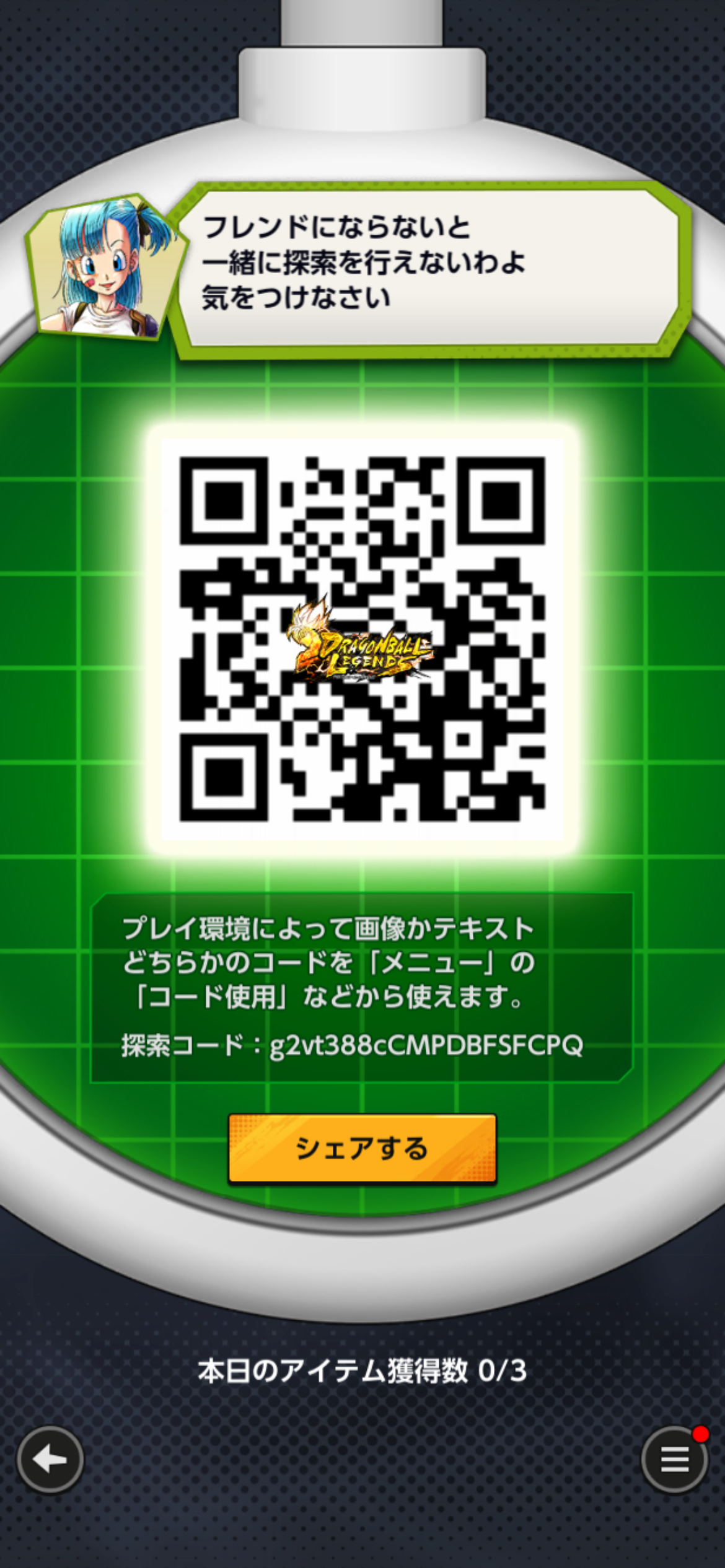
Task: Tap the シェアする share button
Action: (x=362, y=1148)
